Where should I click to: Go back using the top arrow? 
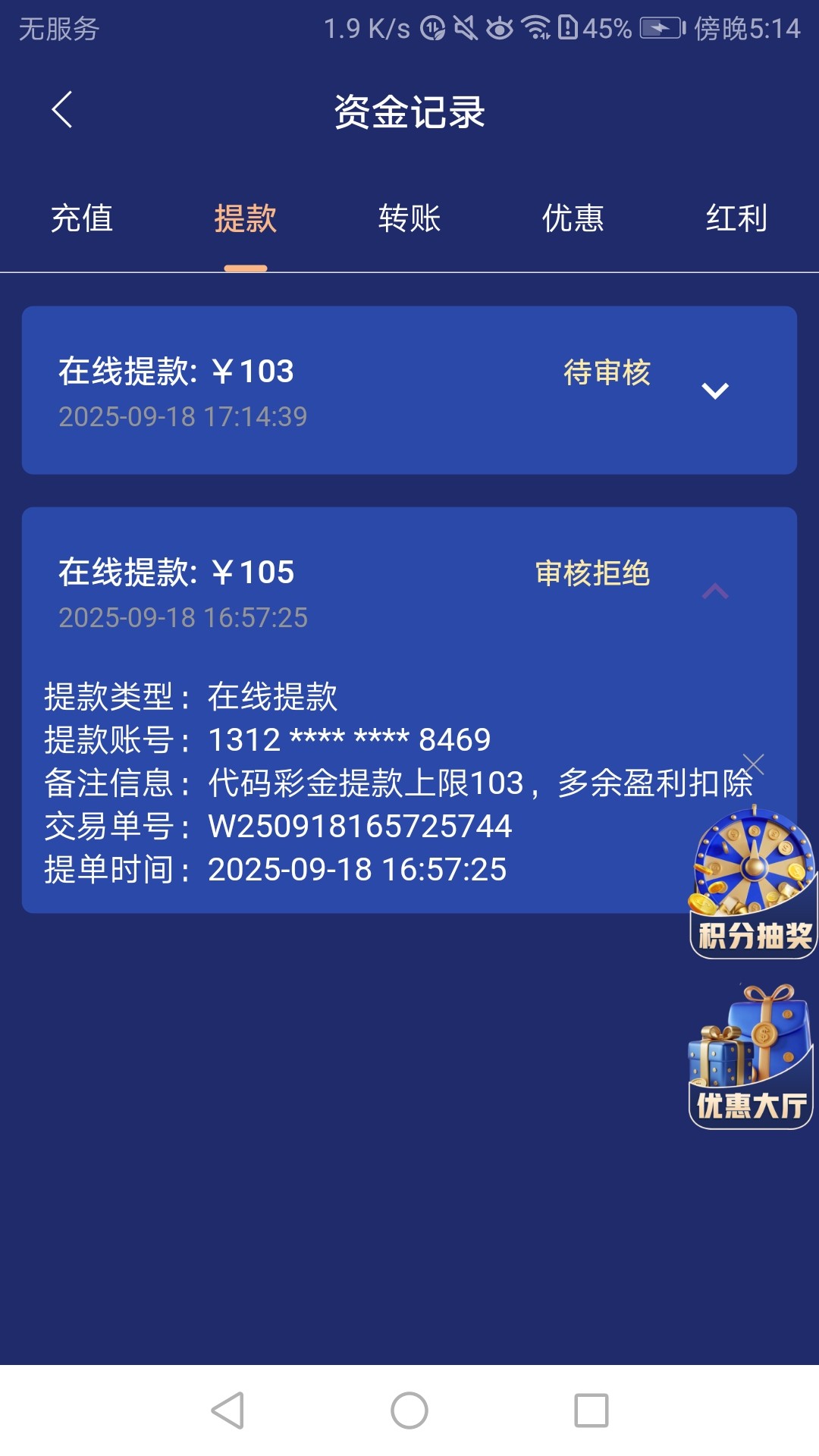[62, 110]
